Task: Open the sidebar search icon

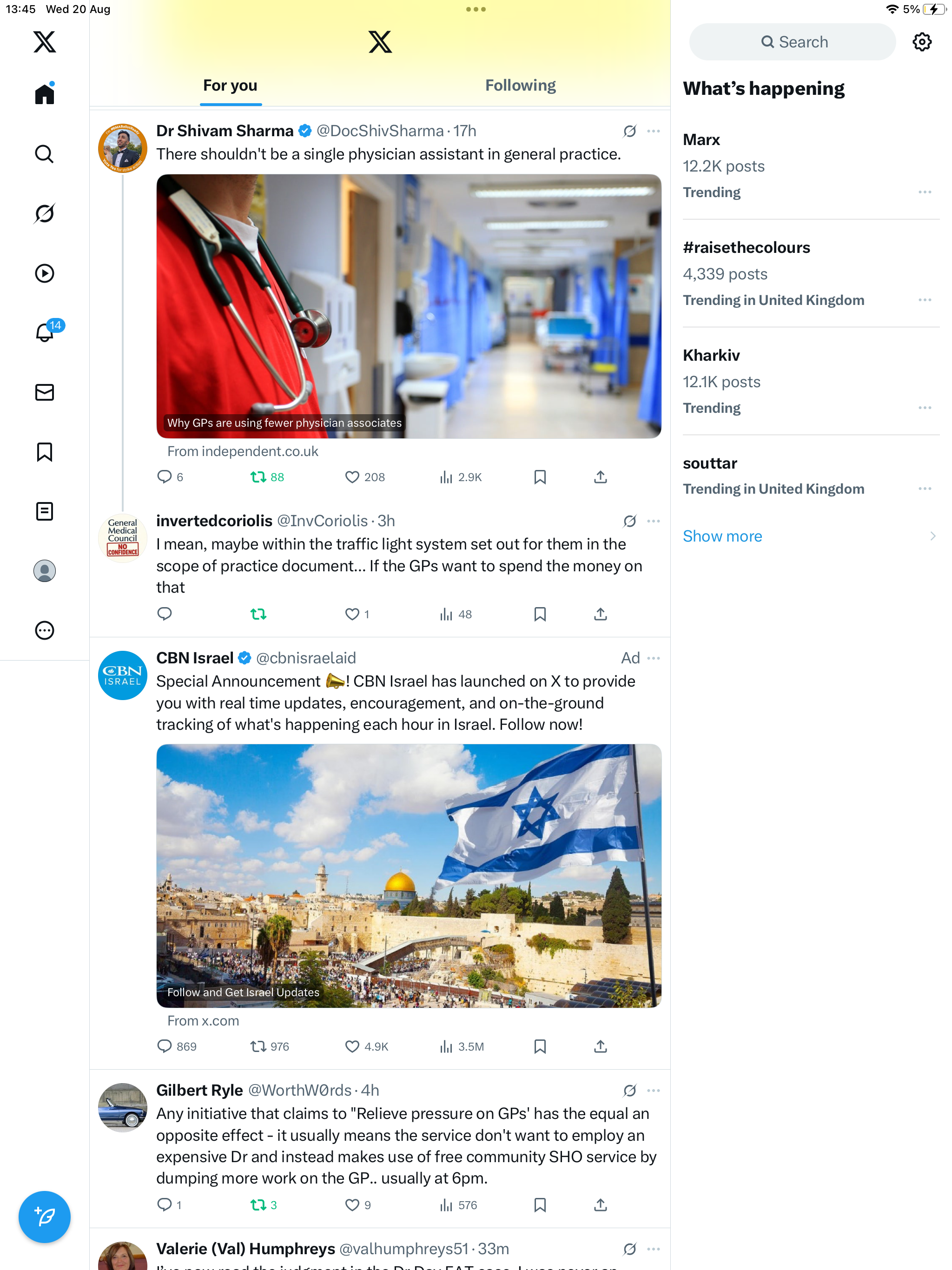Action: coord(45,154)
